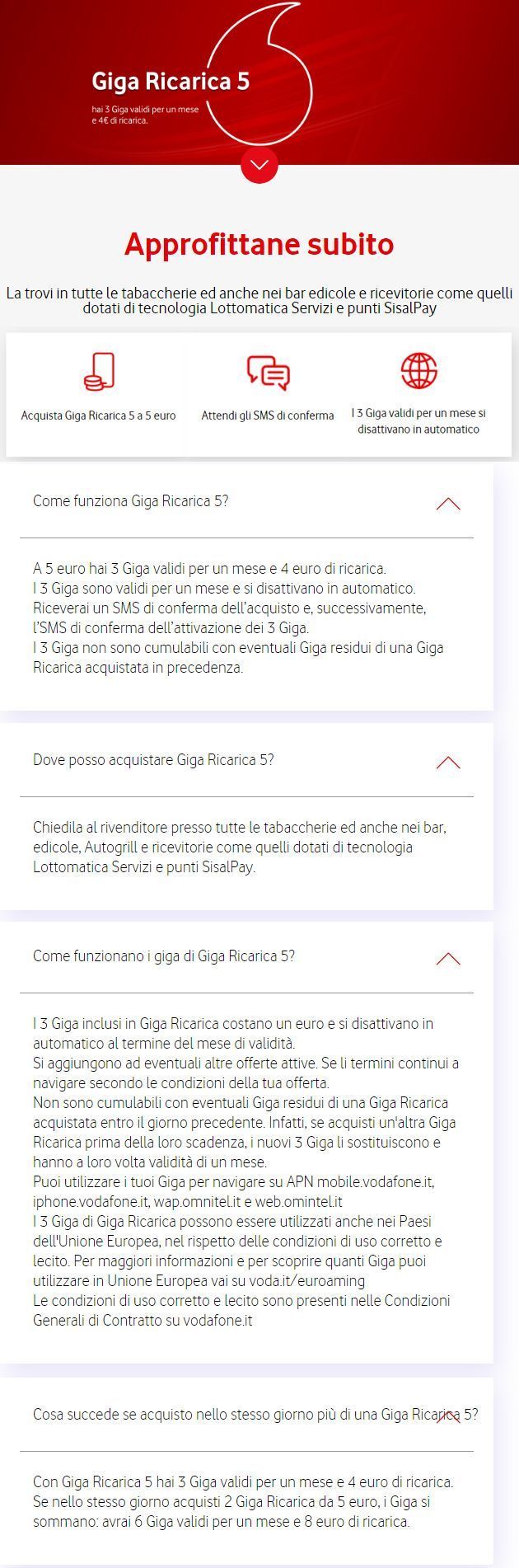Collapse 'Dove posso acquistare Giga Ricarica 5?'
The height and width of the screenshot is (1568, 519).
point(447,763)
